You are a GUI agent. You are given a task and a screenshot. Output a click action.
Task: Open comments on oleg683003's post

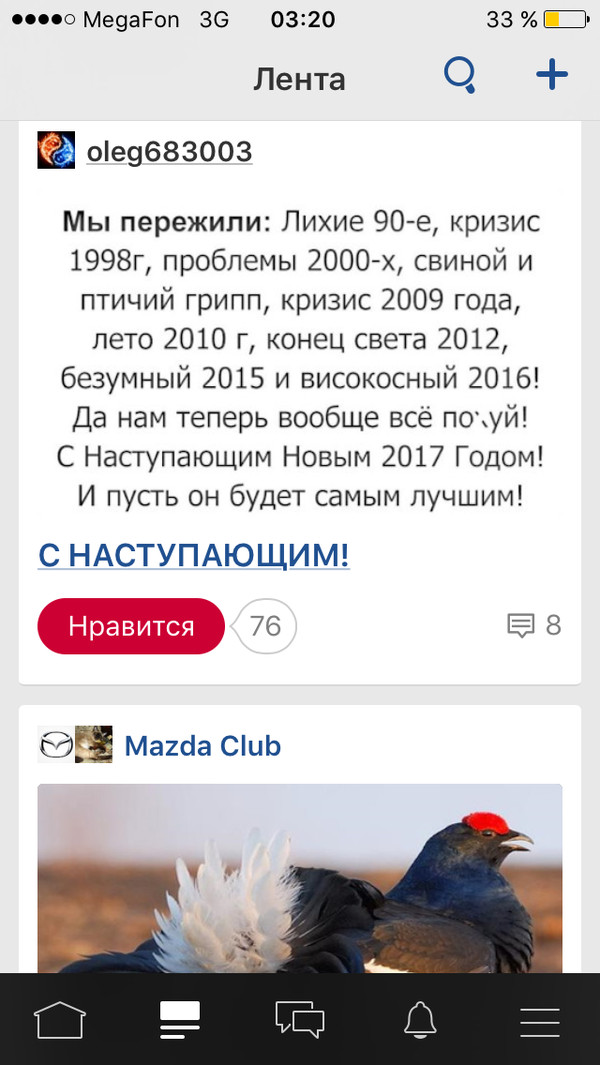click(x=535, y=626)
